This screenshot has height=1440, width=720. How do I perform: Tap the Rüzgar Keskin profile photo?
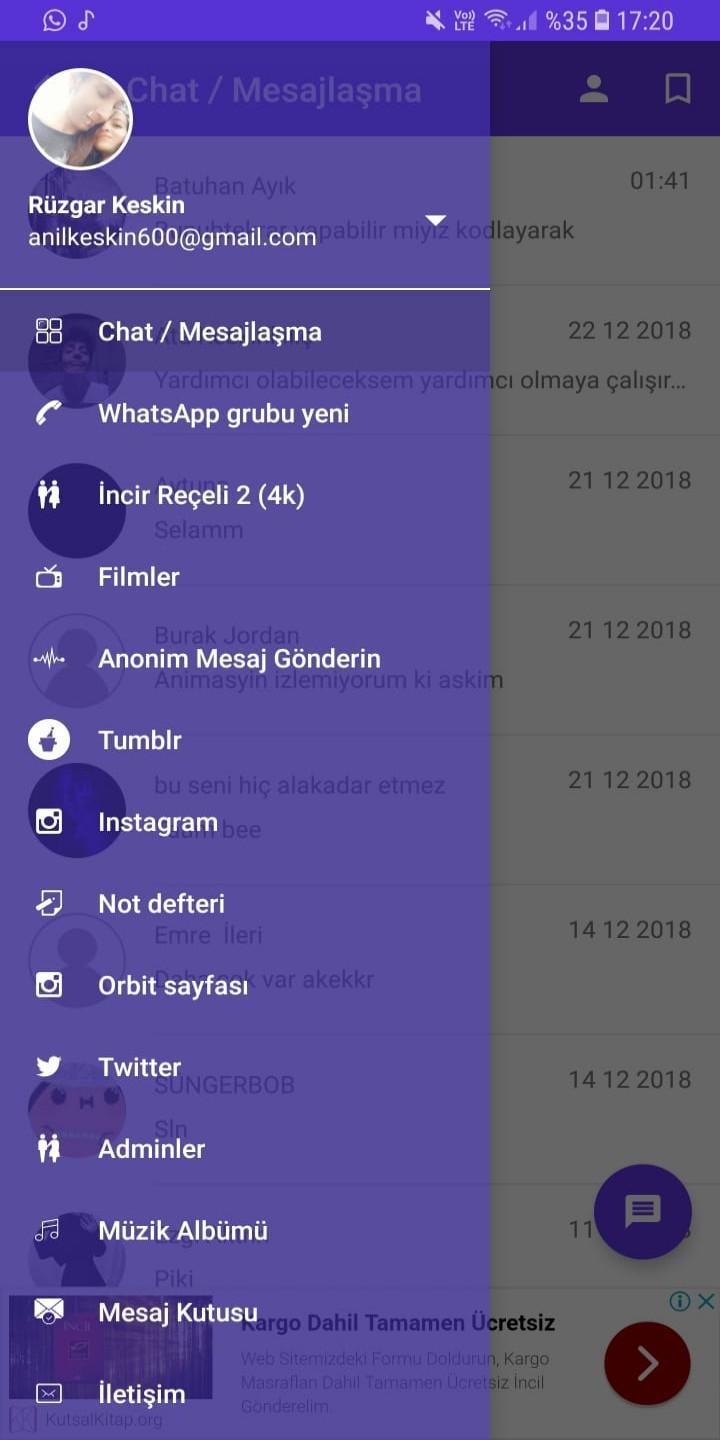(80, 119)
